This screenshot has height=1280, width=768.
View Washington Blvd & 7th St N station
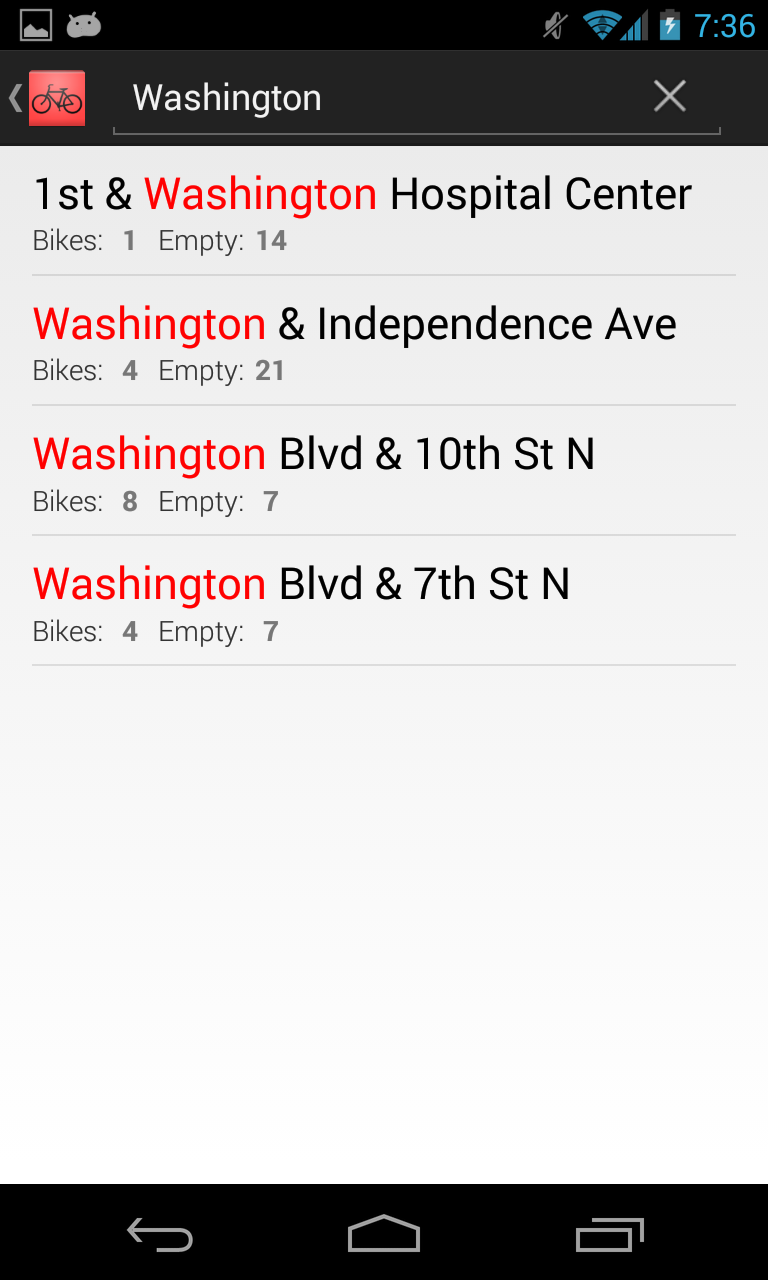[x=384, y=602]
